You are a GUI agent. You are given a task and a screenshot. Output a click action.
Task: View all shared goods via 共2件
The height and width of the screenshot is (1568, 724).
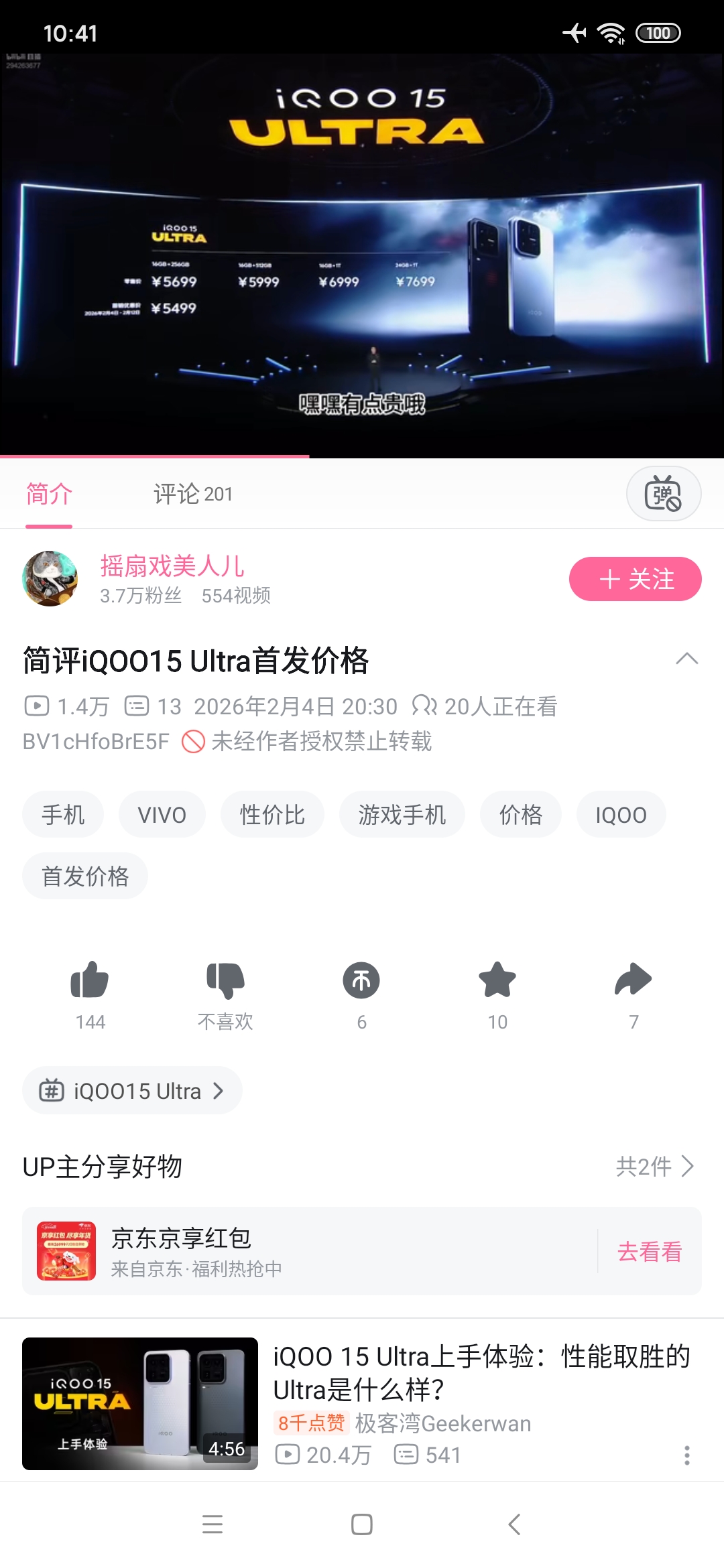click(654, 1167)
